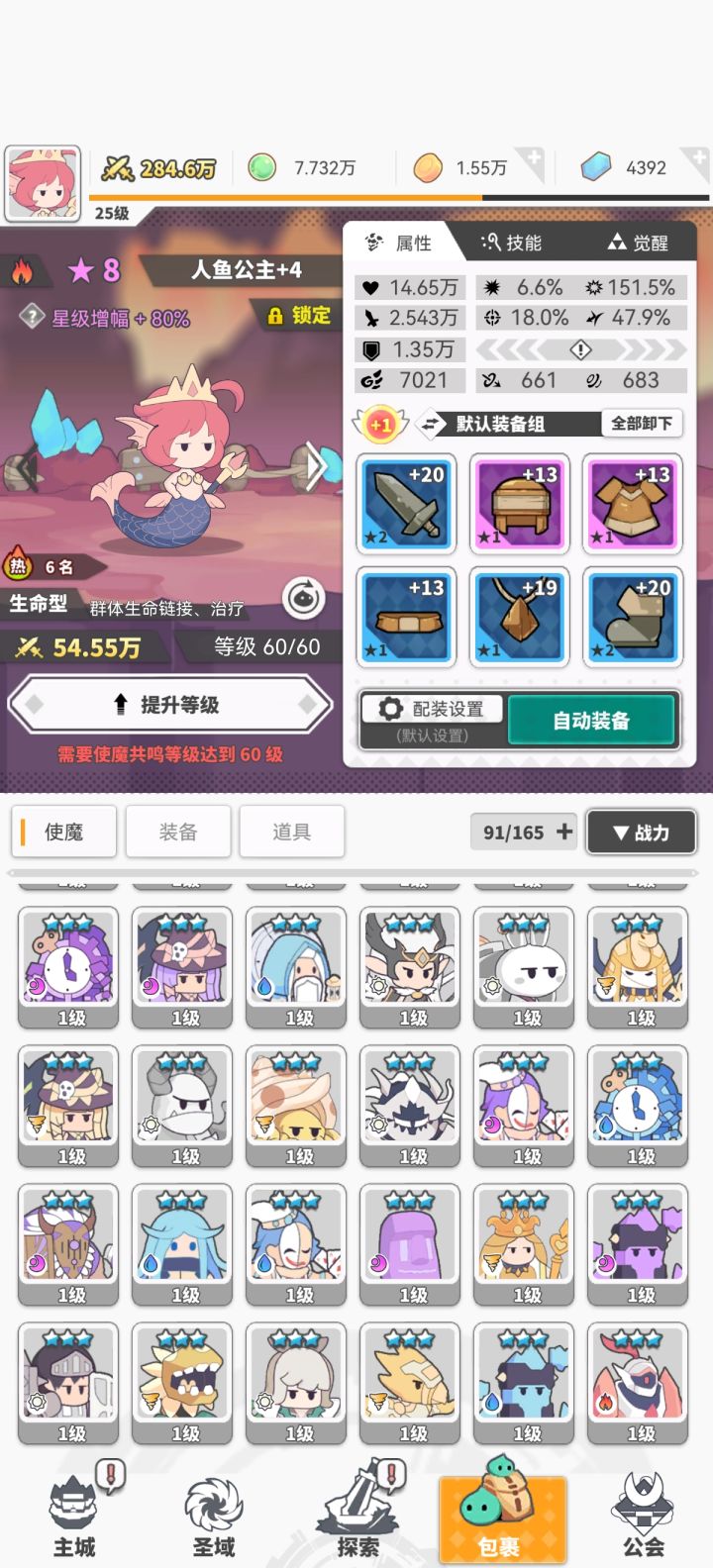Tap the right arrow to view next character

coord(317,465)
